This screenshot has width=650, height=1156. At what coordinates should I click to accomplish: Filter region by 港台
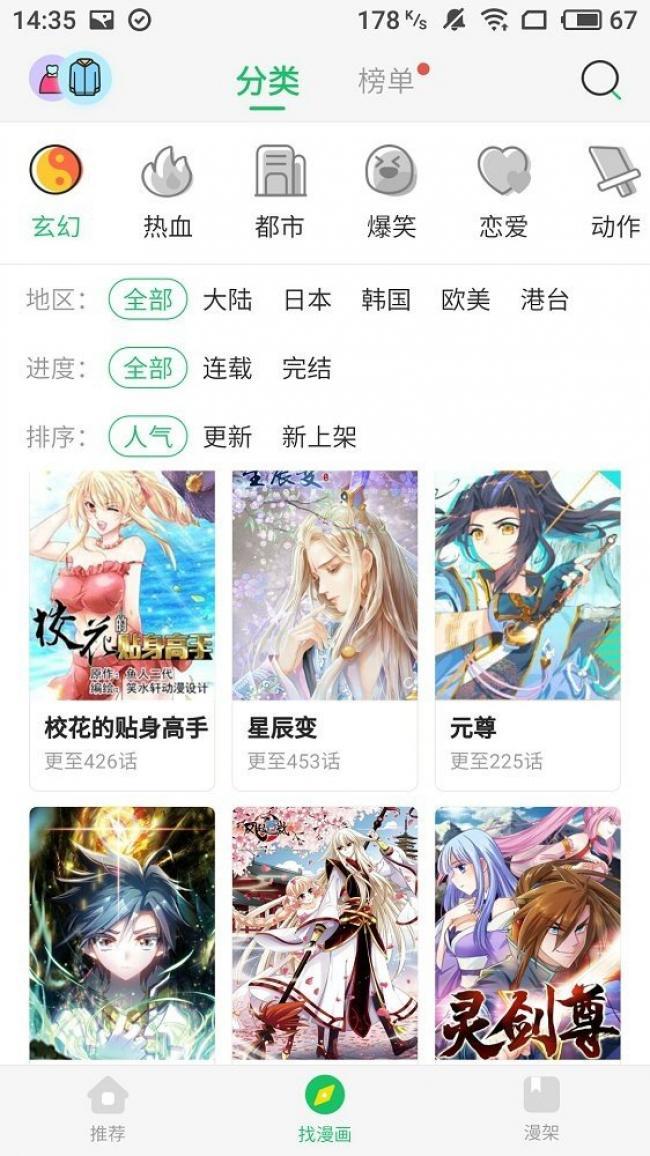pos(545,300)
